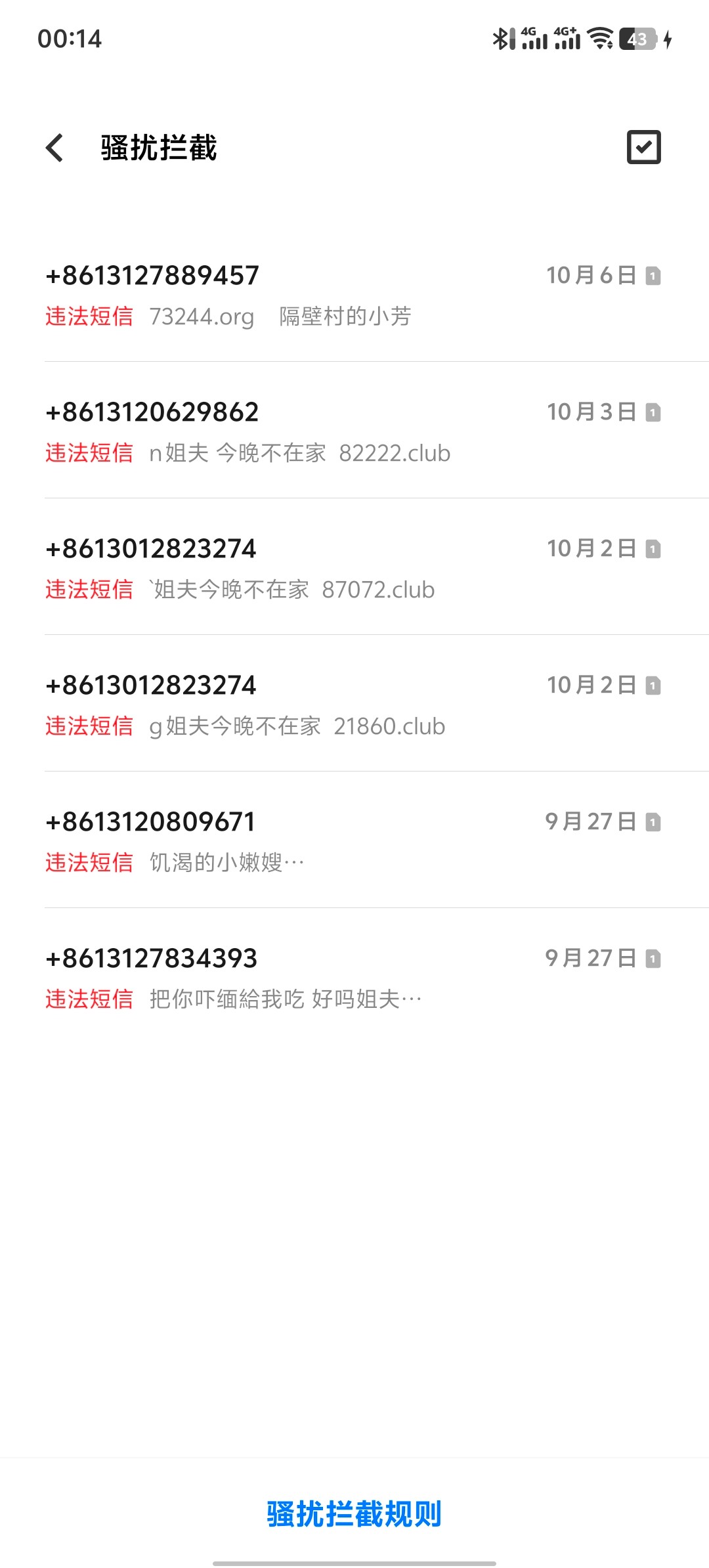The width and height of the screenshot is (709, 1568).
Task: Go back from the 骚扰拦截 screen
Action: coord(55,148)
